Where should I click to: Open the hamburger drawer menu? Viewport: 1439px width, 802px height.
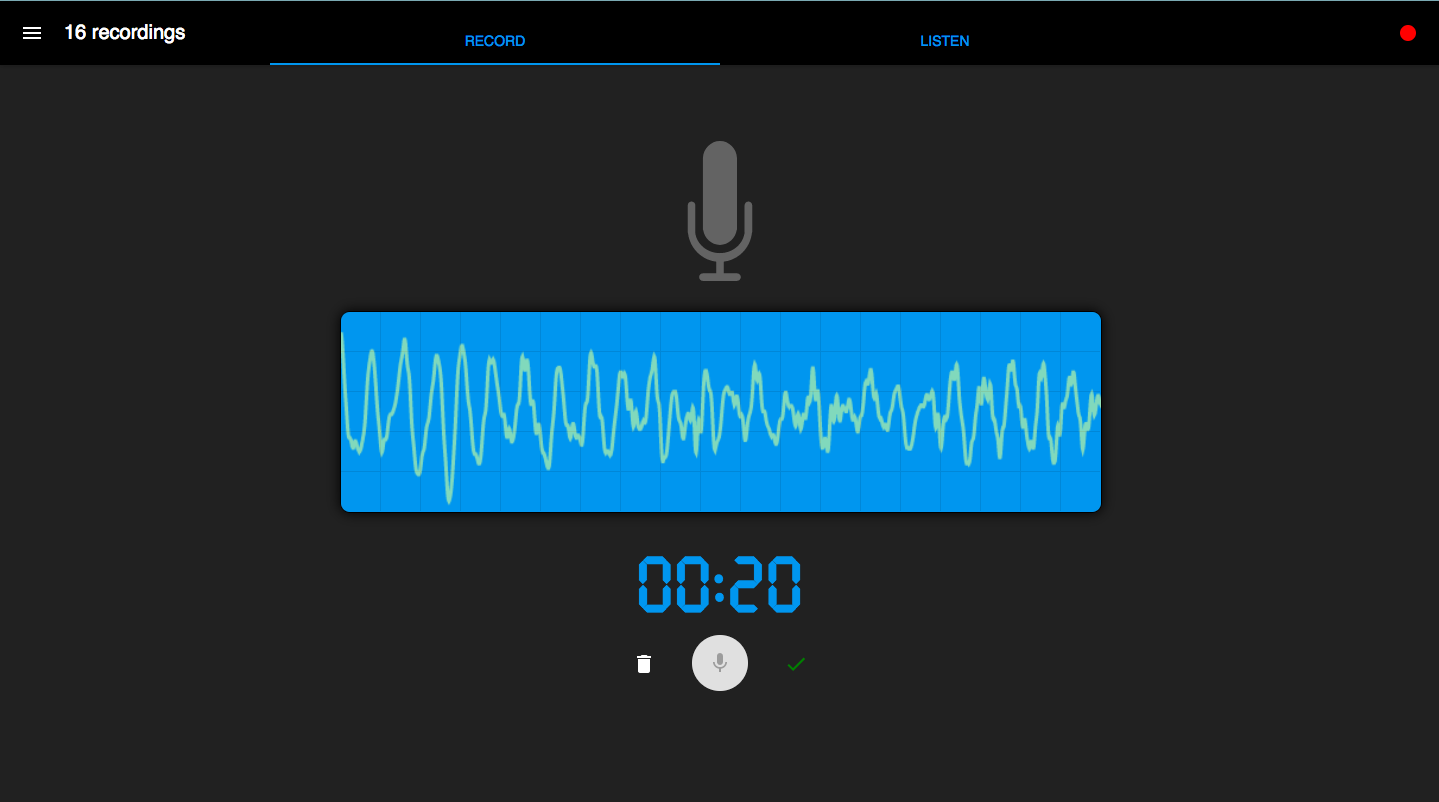pyautogui.click(x=32, y=33)
